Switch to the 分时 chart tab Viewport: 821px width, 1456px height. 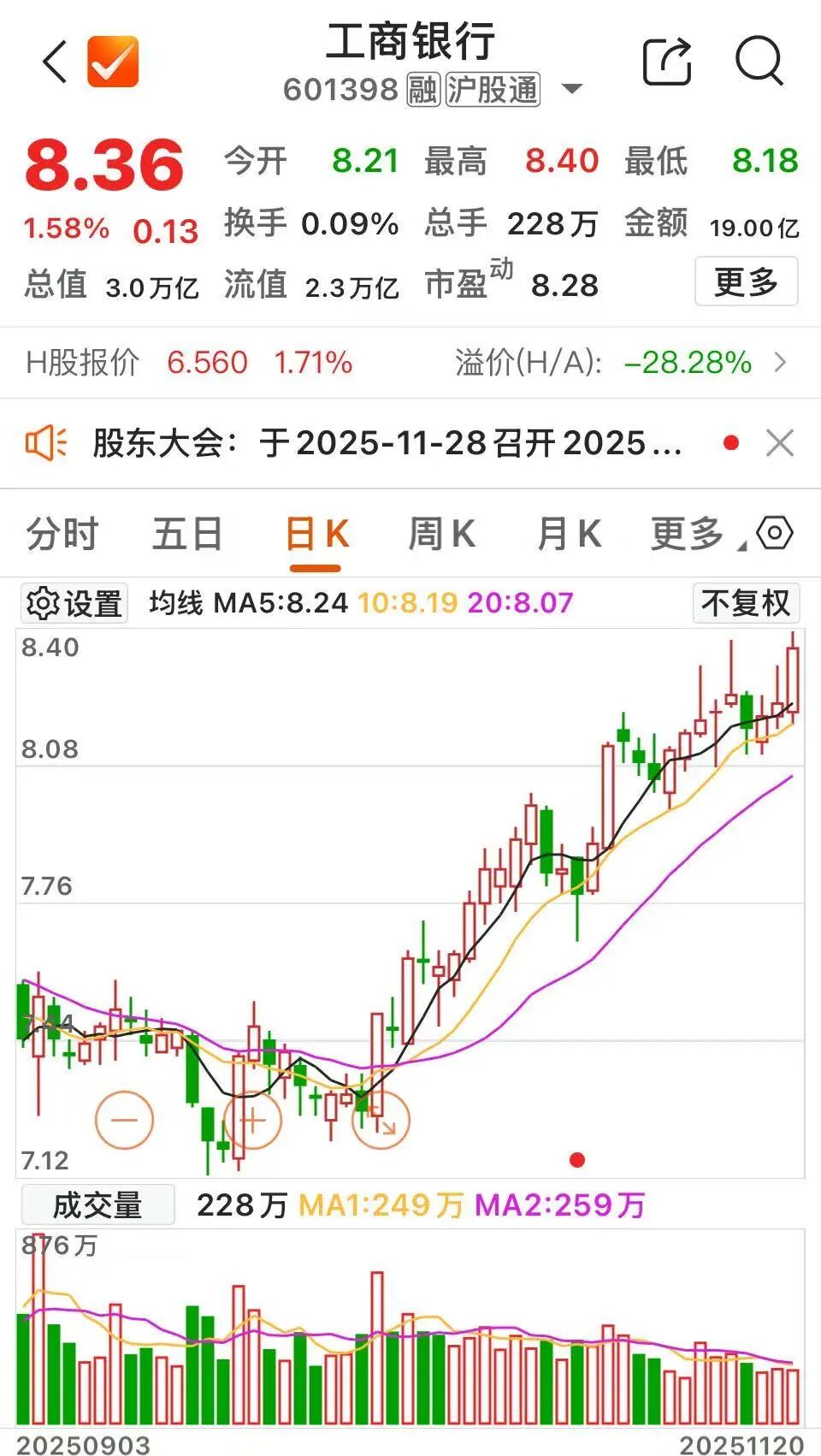(62, 536)
